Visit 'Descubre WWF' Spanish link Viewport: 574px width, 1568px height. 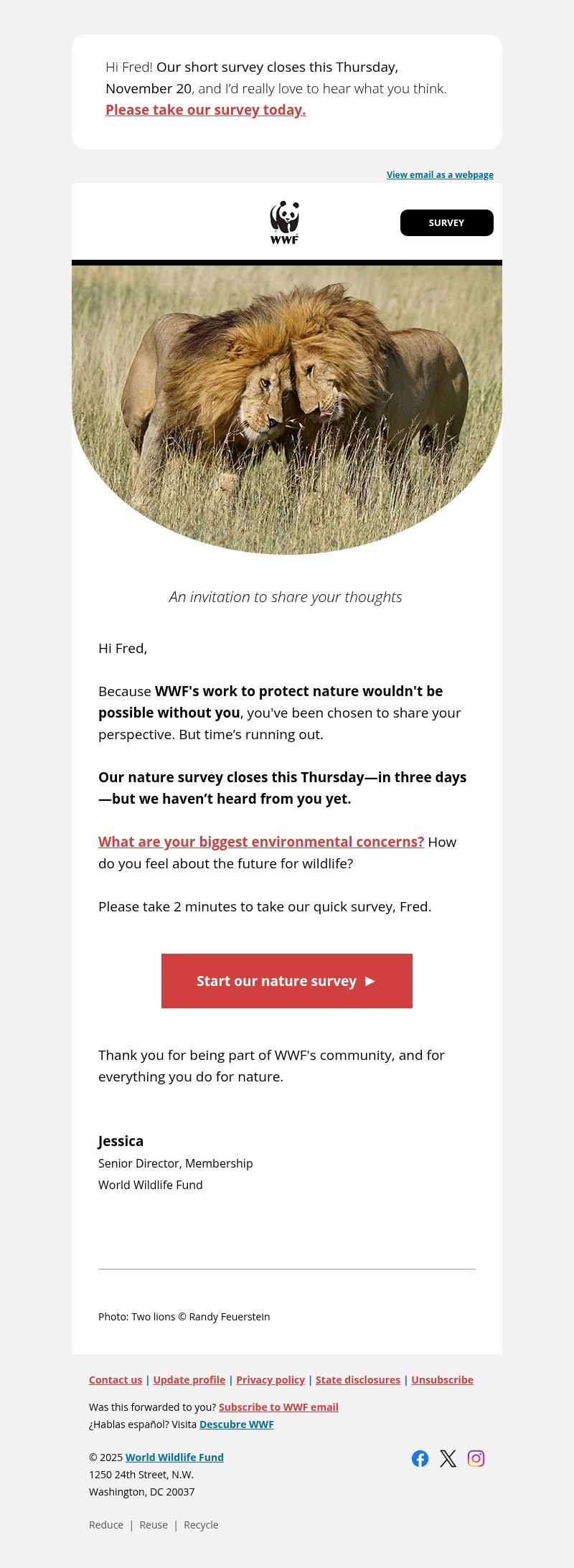pos(236,1424)
